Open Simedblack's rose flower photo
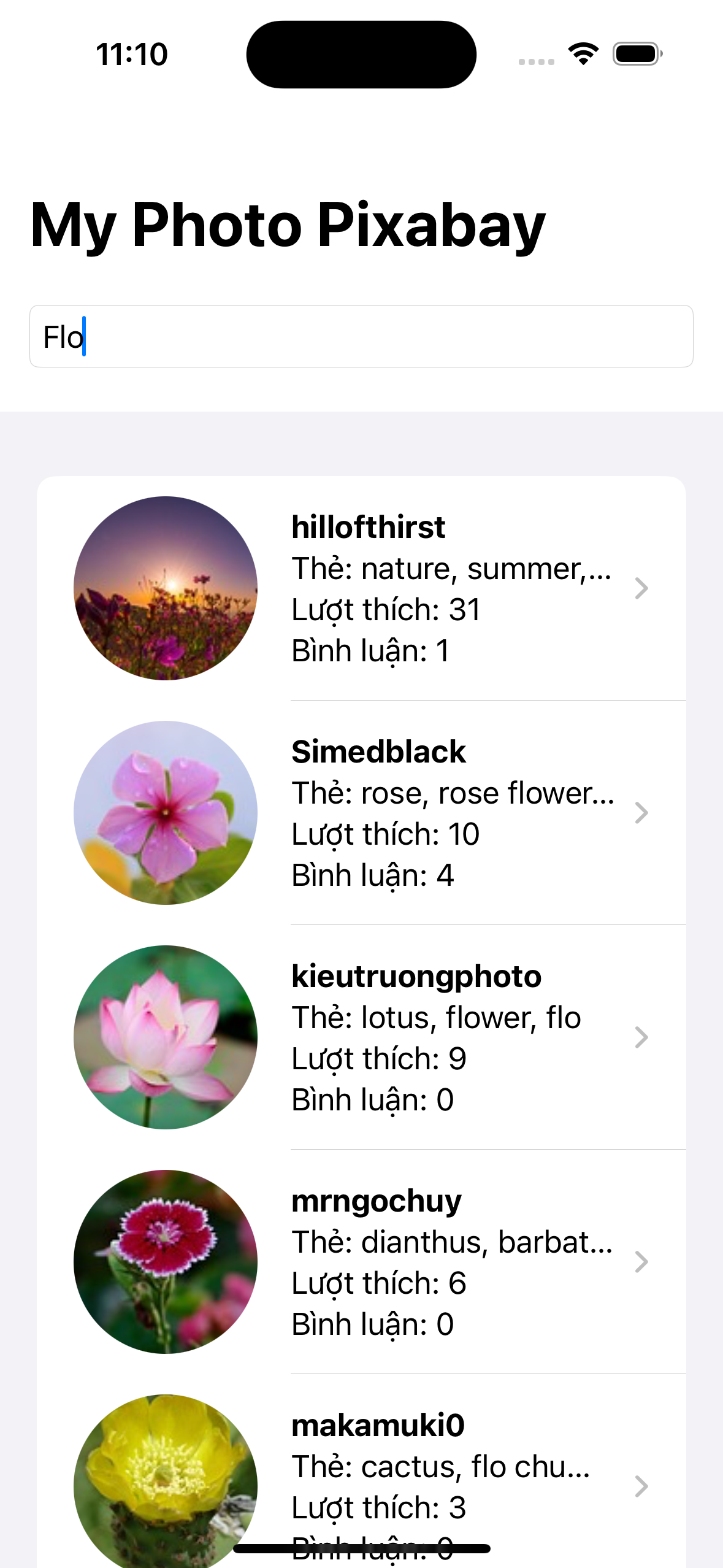The height and width of the screenshot is (1568, 723). click(x=361, y=813)
